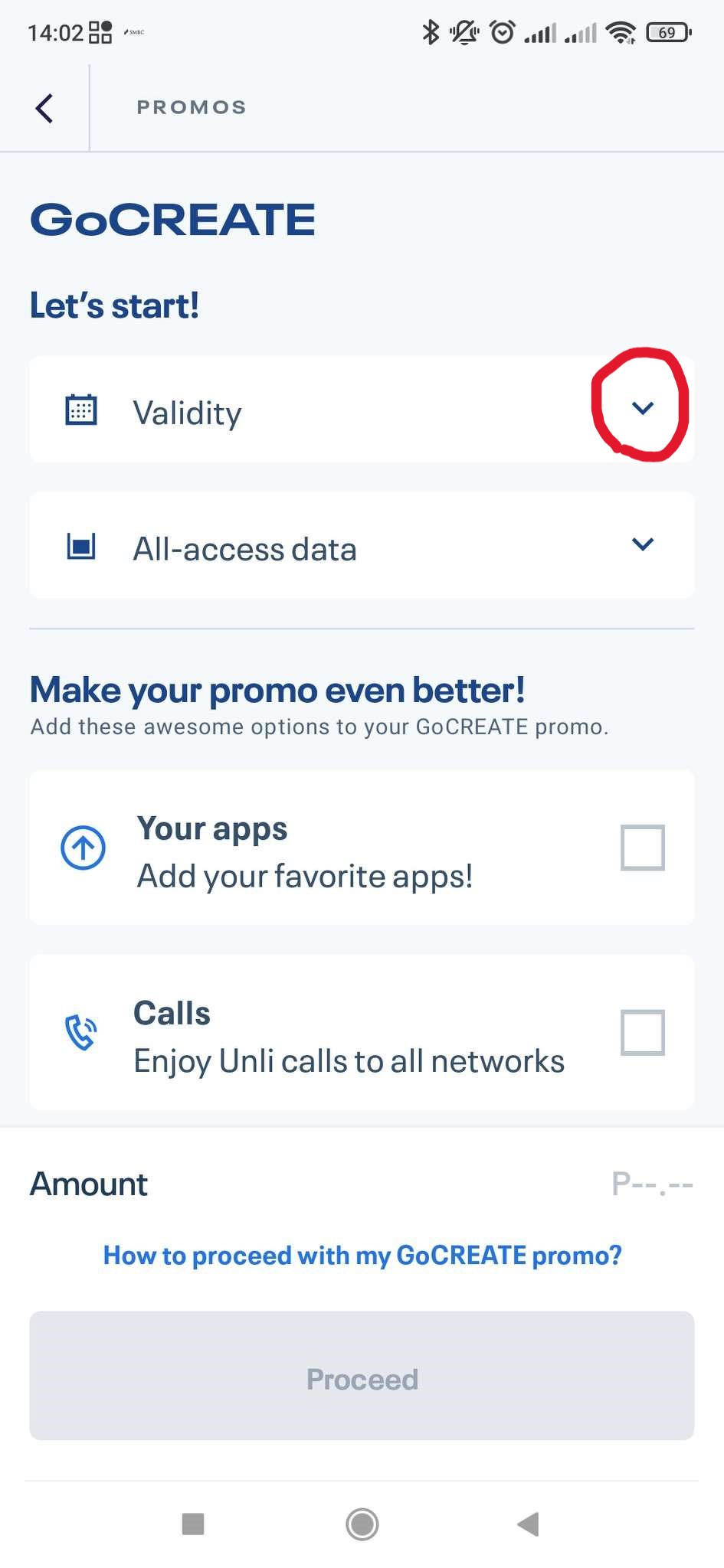Open recent apps from navigation bar
The width and height of the screenshot is (724, 1568).
coord(193,1524)
